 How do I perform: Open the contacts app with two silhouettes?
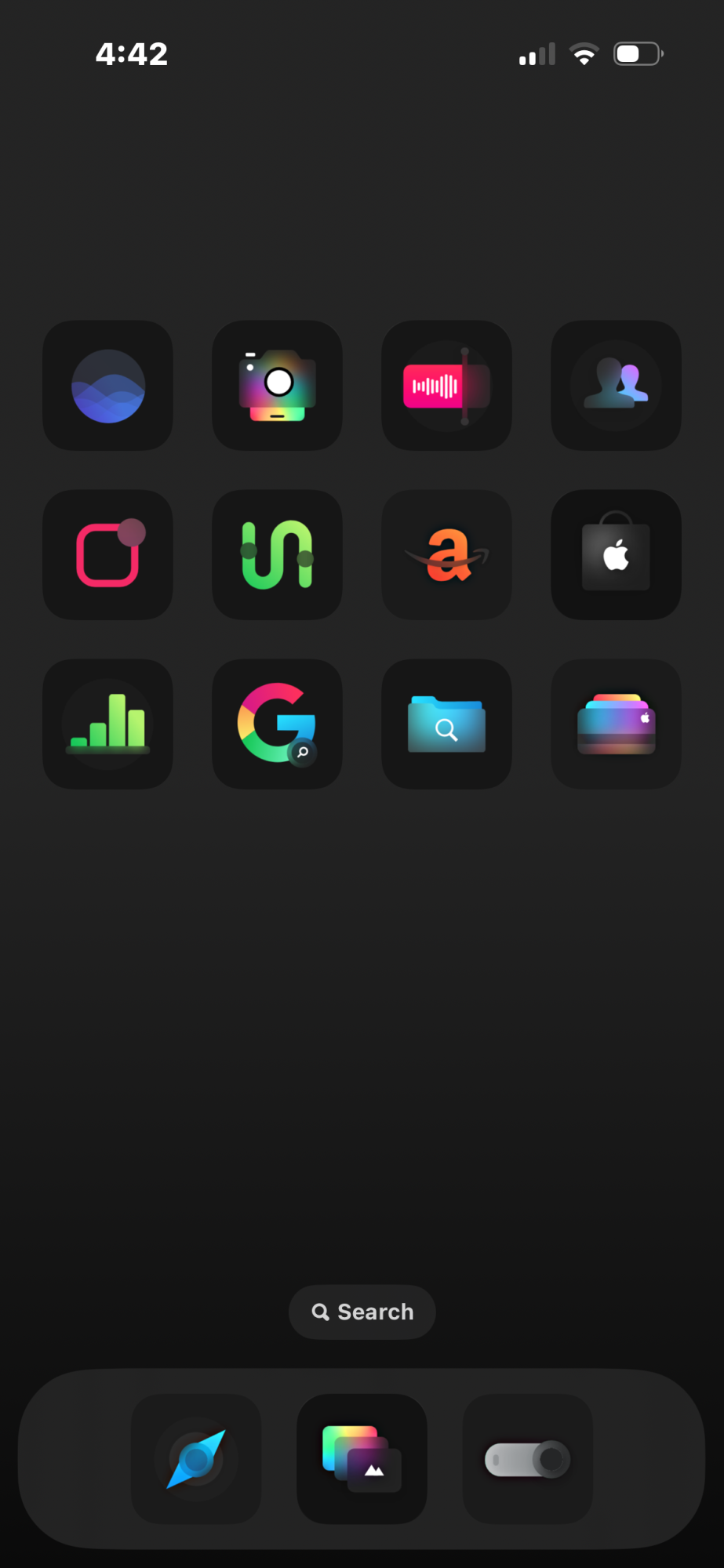coord(616,386)
